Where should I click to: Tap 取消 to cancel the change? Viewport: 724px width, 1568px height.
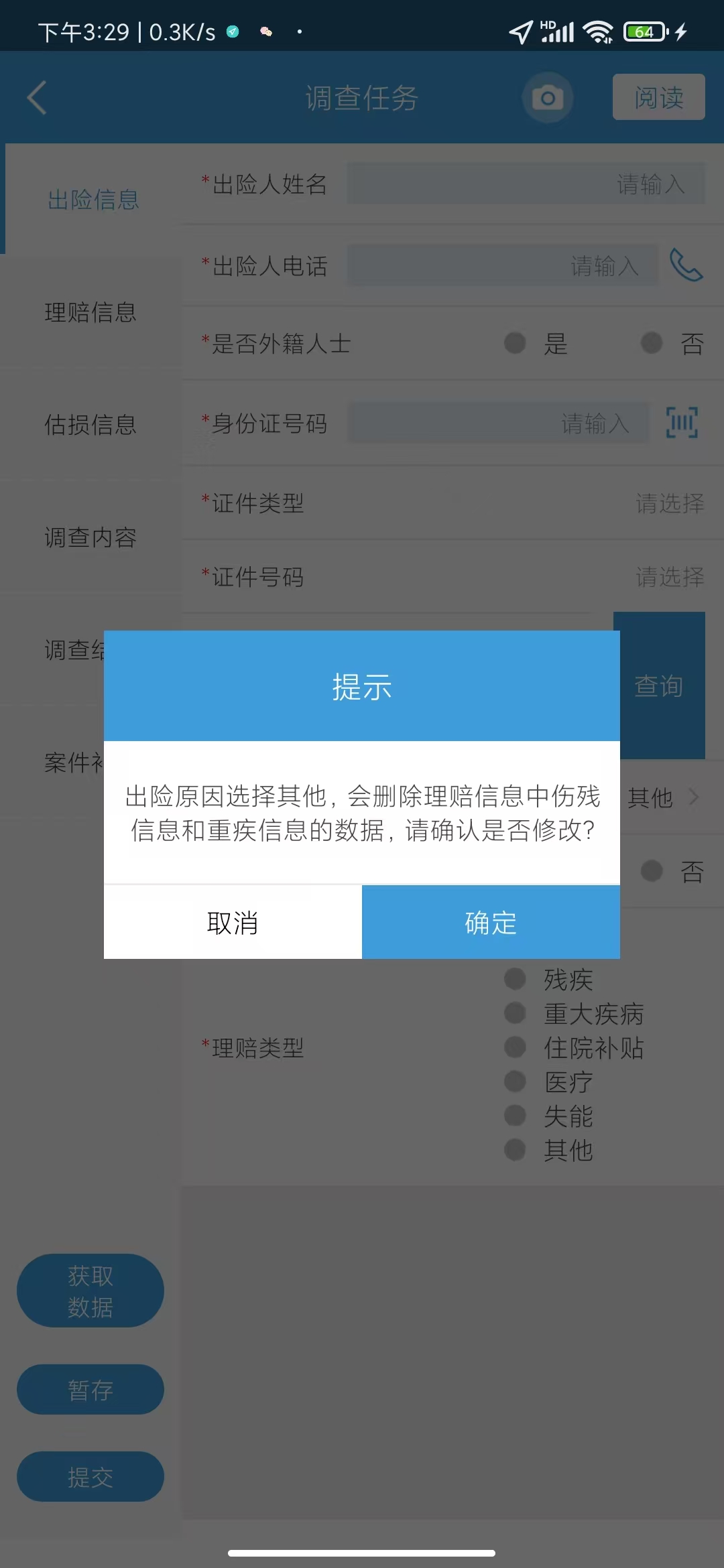[x=233, y=922]
